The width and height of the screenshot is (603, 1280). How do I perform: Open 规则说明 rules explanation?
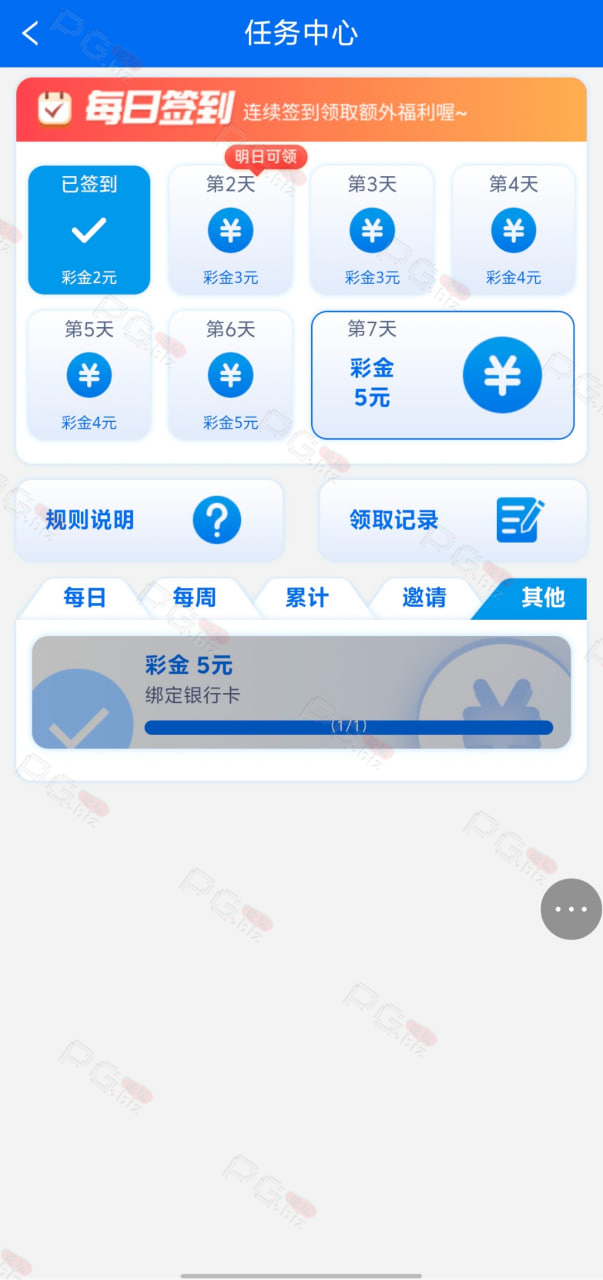point(150,520)
